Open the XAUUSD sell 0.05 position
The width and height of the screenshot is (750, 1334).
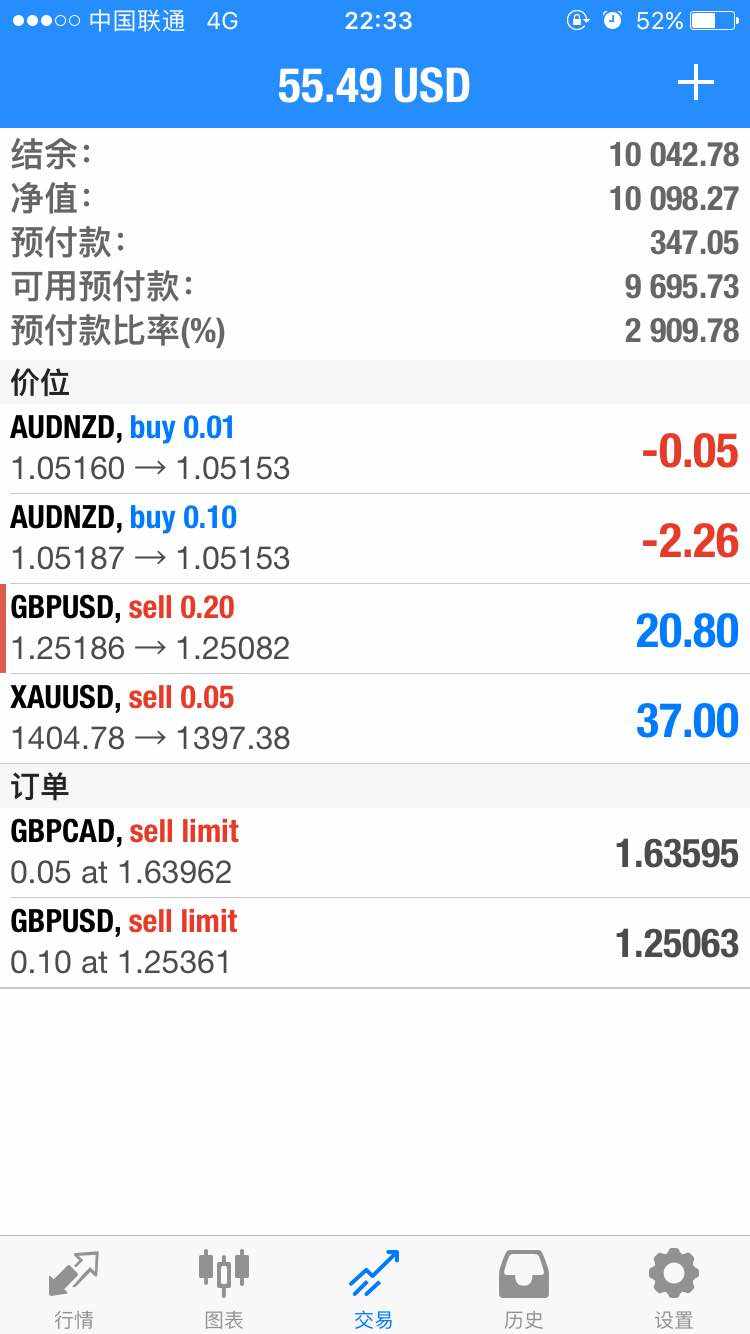pyautogui.click(x=375, y=719)
